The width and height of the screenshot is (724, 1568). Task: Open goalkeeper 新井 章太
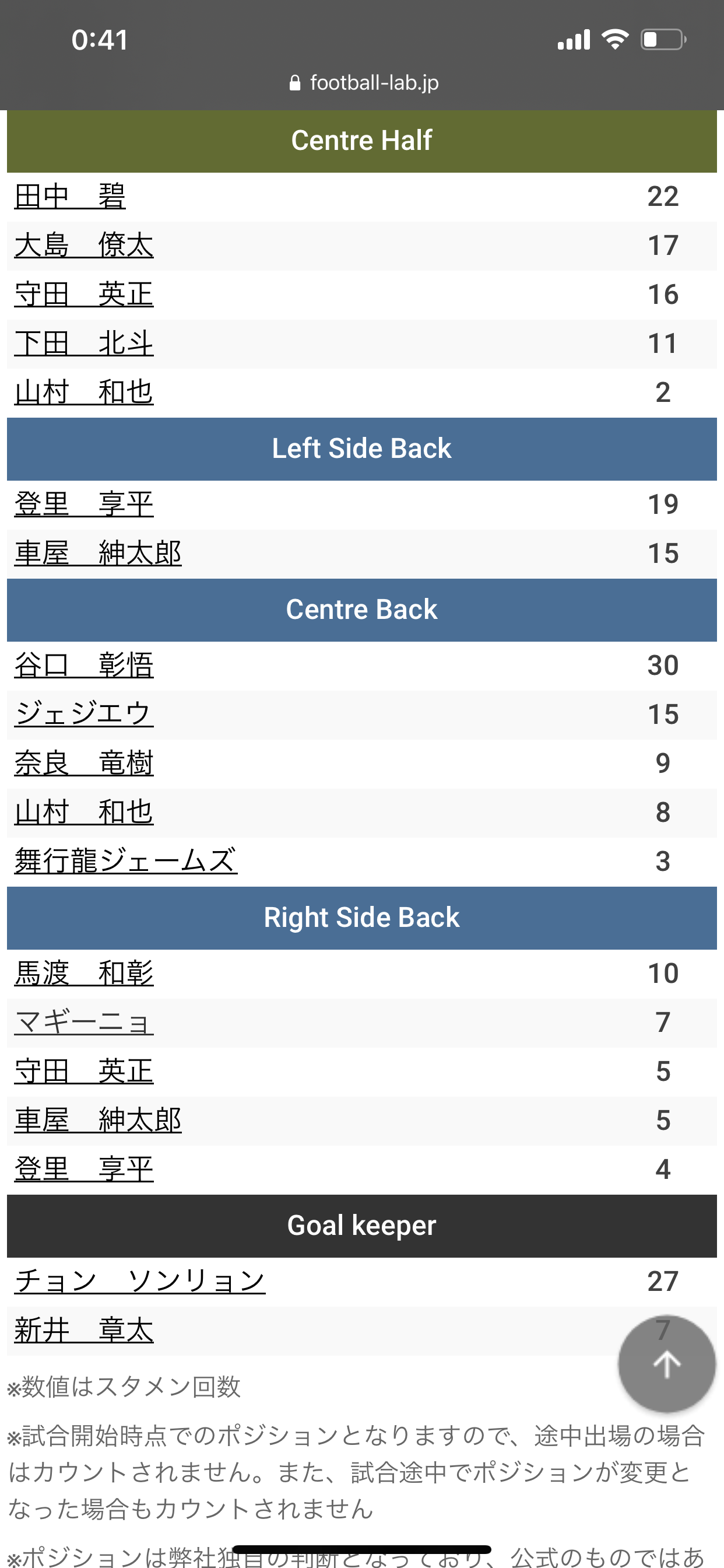coord(84,1330)
